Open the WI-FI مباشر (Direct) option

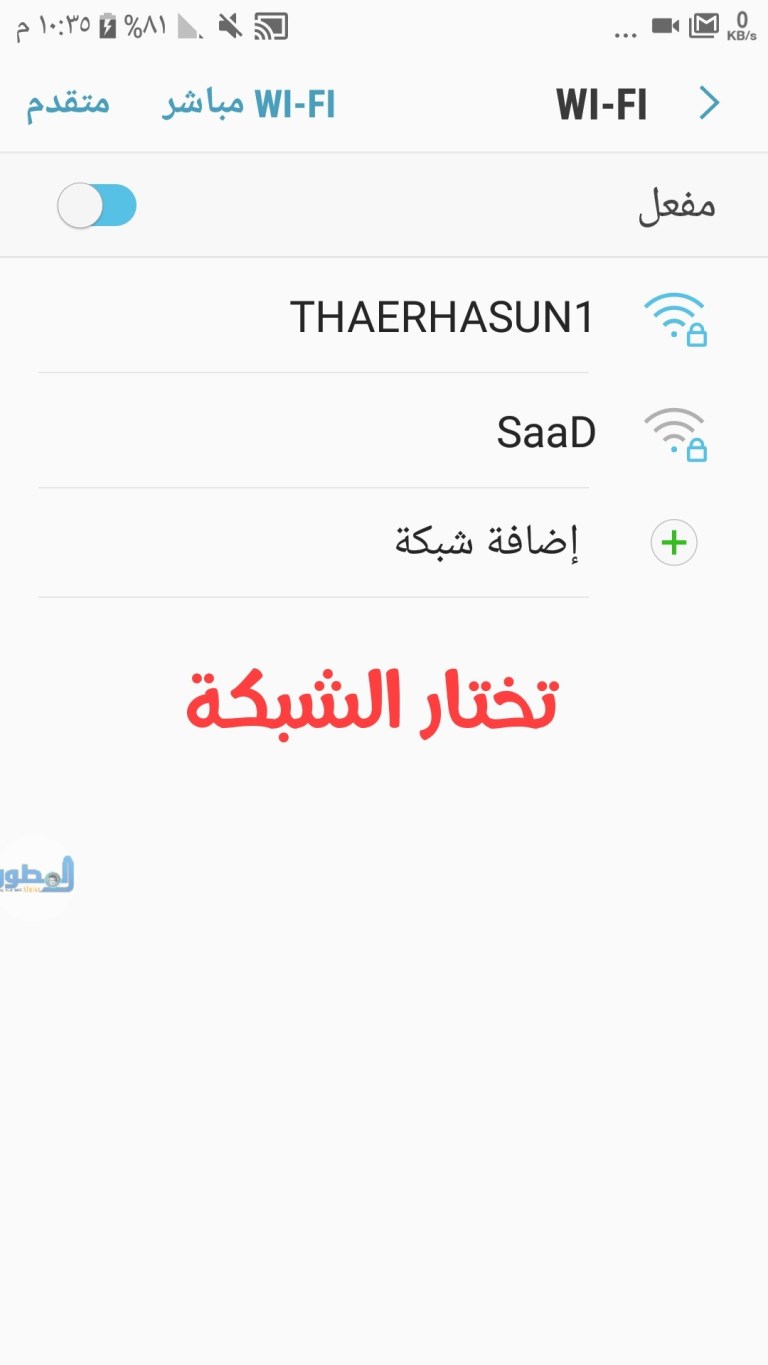[x=249, y=104]
